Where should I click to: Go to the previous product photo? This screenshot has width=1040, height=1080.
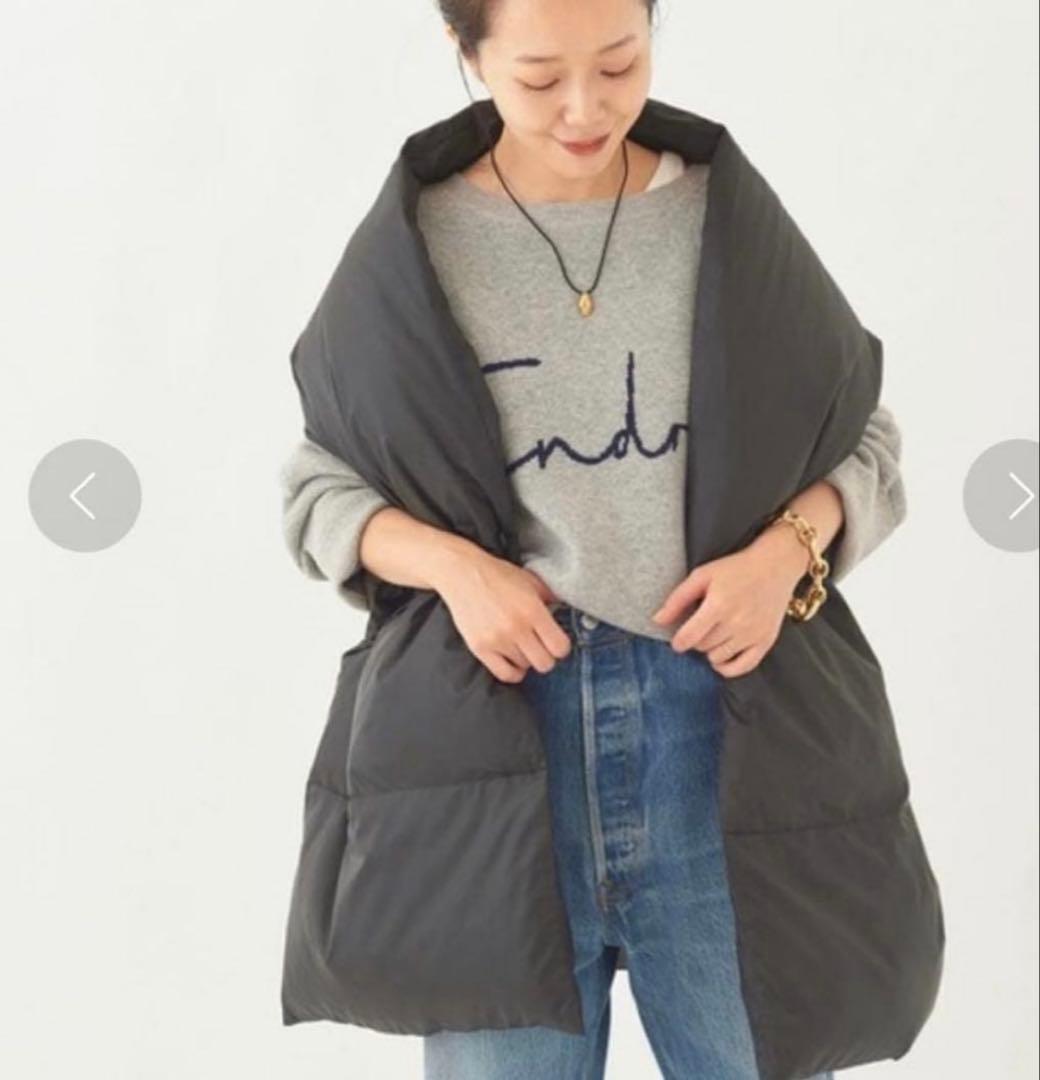pyautogui.click(x=84, y=495)
